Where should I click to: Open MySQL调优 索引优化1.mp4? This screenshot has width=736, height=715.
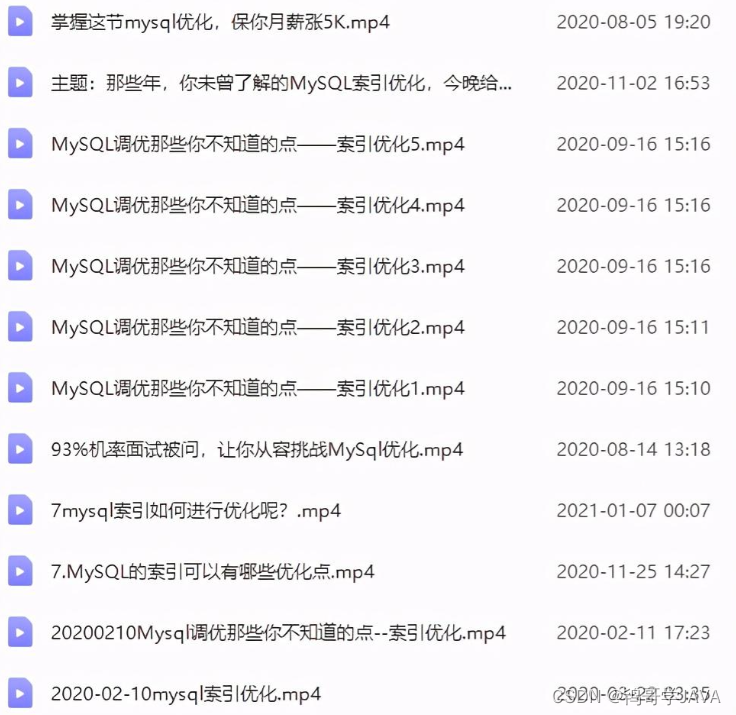point(257,388)
